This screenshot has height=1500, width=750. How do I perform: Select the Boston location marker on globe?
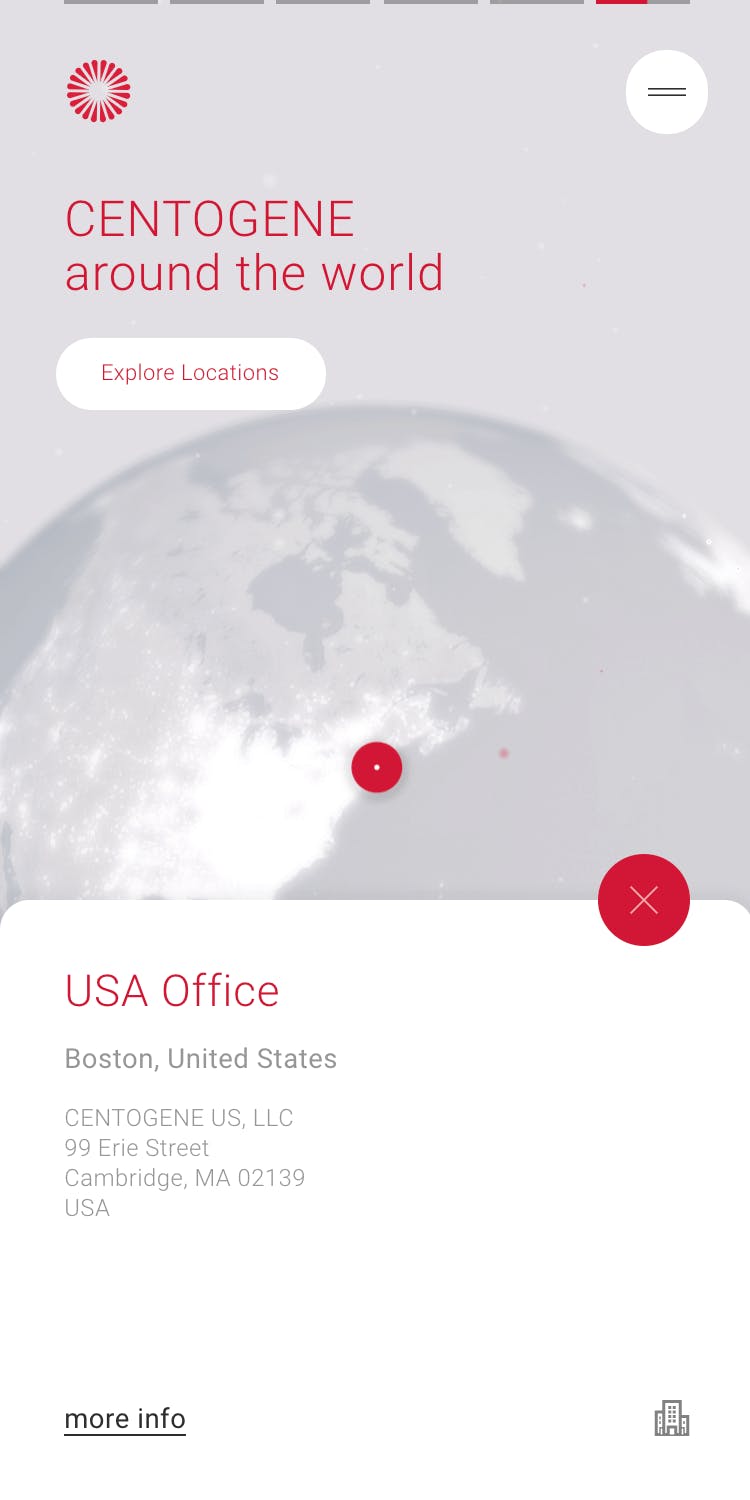click(x=376, y=768)
